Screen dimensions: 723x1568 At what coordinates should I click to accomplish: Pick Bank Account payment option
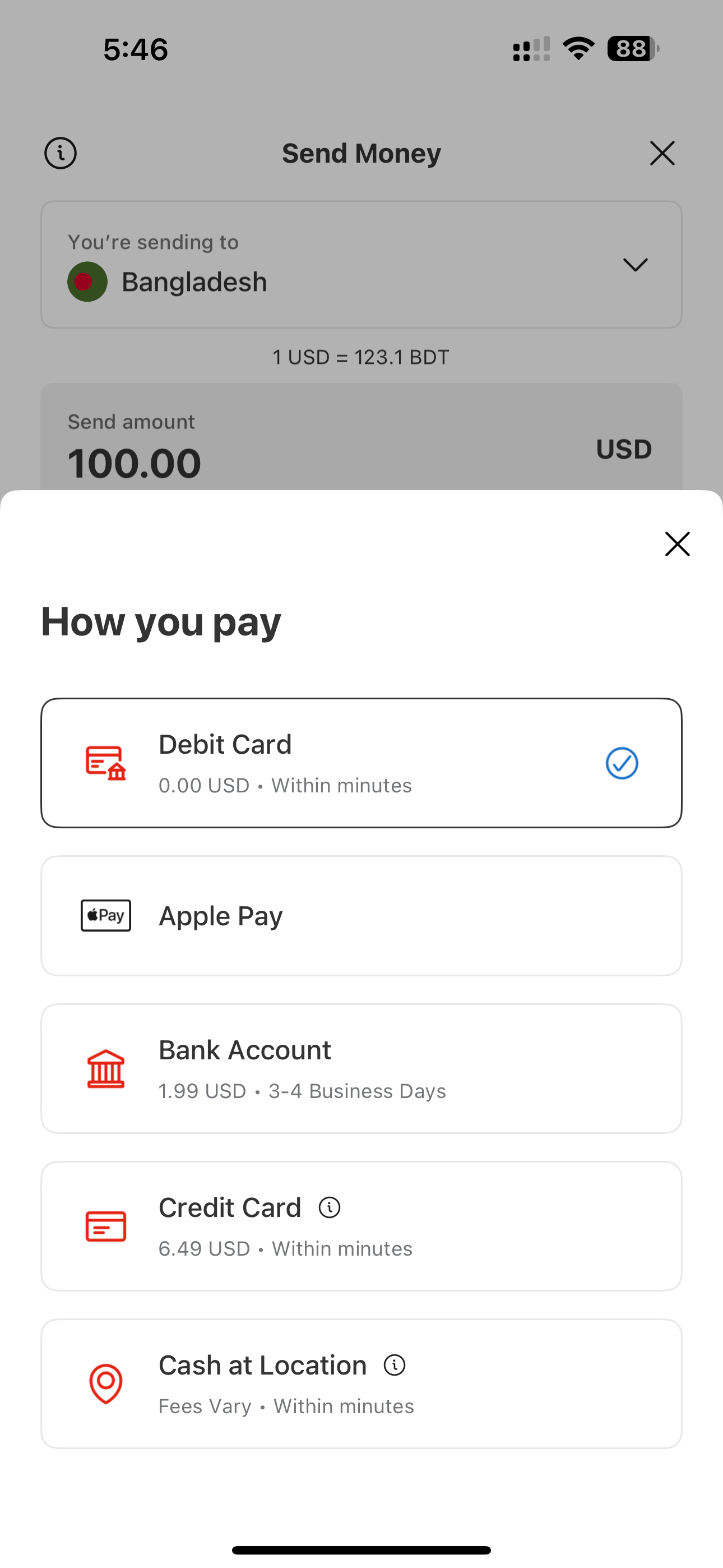point(360,1068)
